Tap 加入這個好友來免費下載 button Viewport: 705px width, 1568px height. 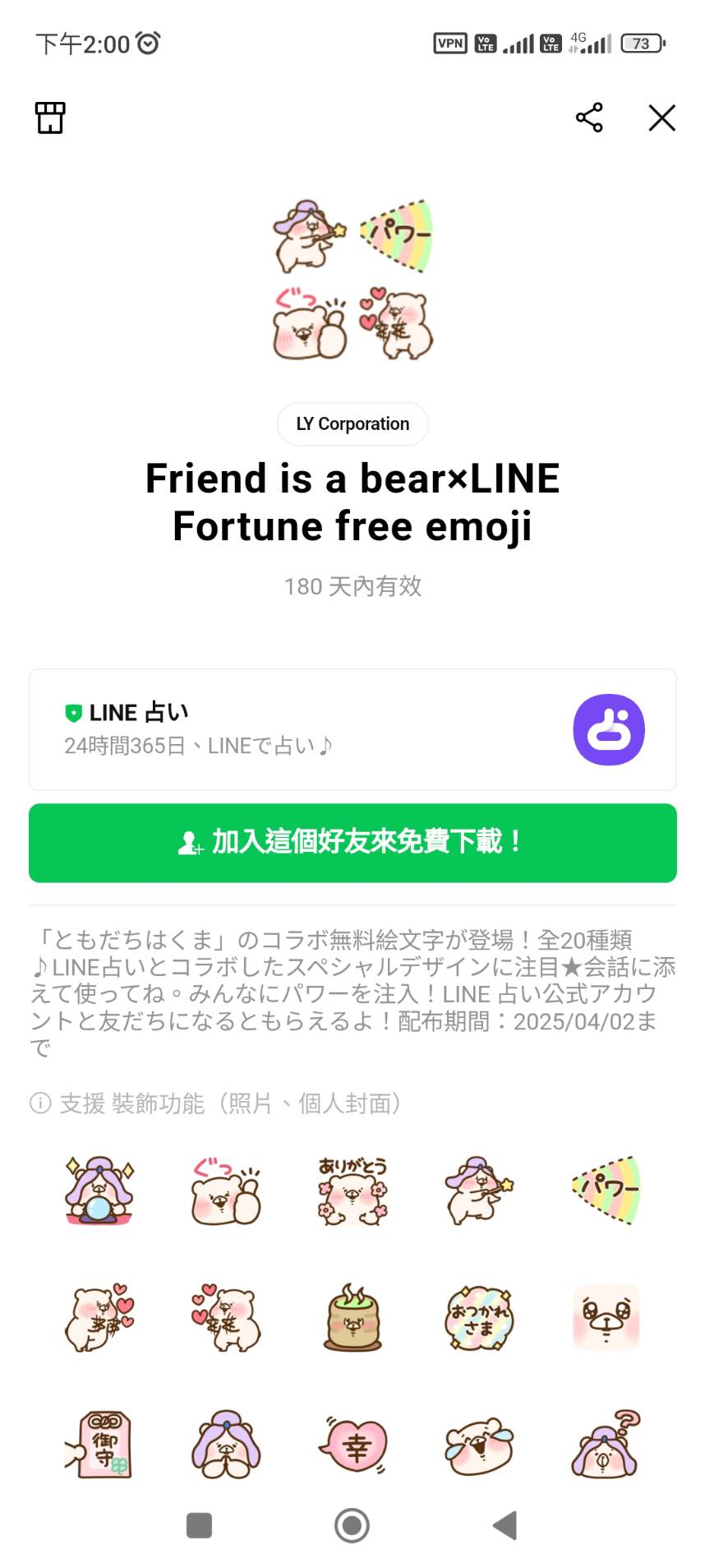[352, 843]
